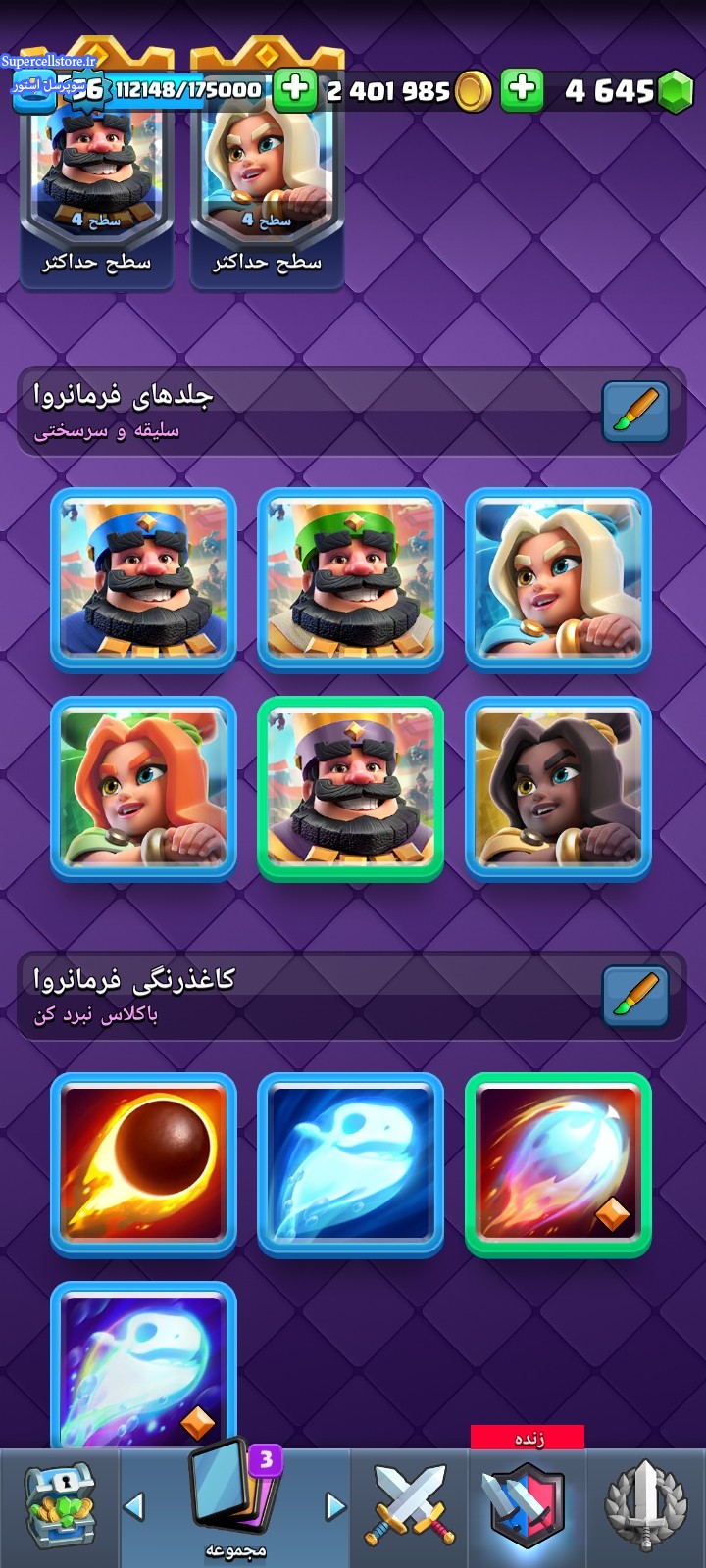Choose the fiery cannonball trail
Screen dimensions: 706x1568
[x=143, y=1164]
